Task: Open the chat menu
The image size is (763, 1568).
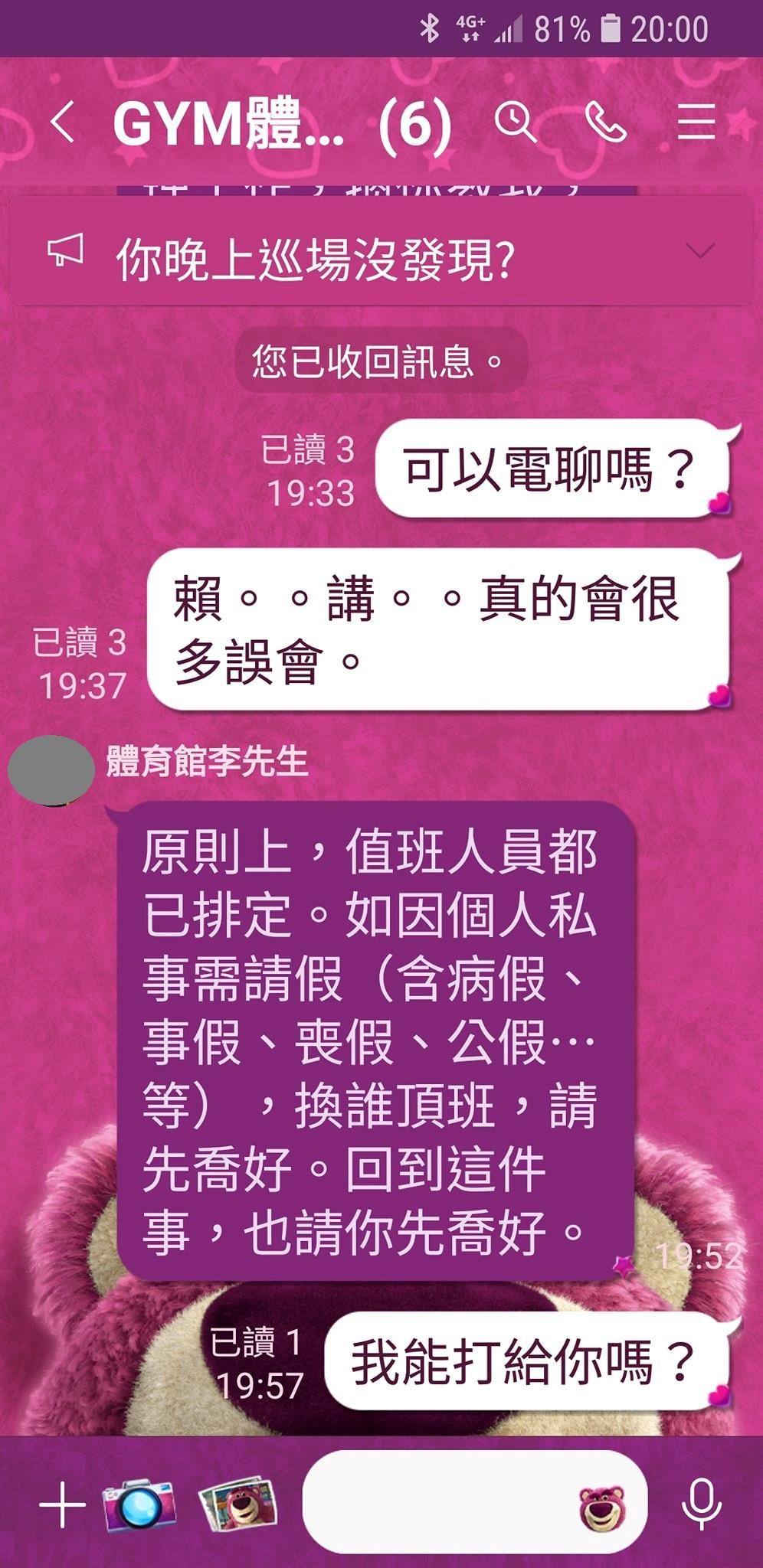Action: (696, 122)
